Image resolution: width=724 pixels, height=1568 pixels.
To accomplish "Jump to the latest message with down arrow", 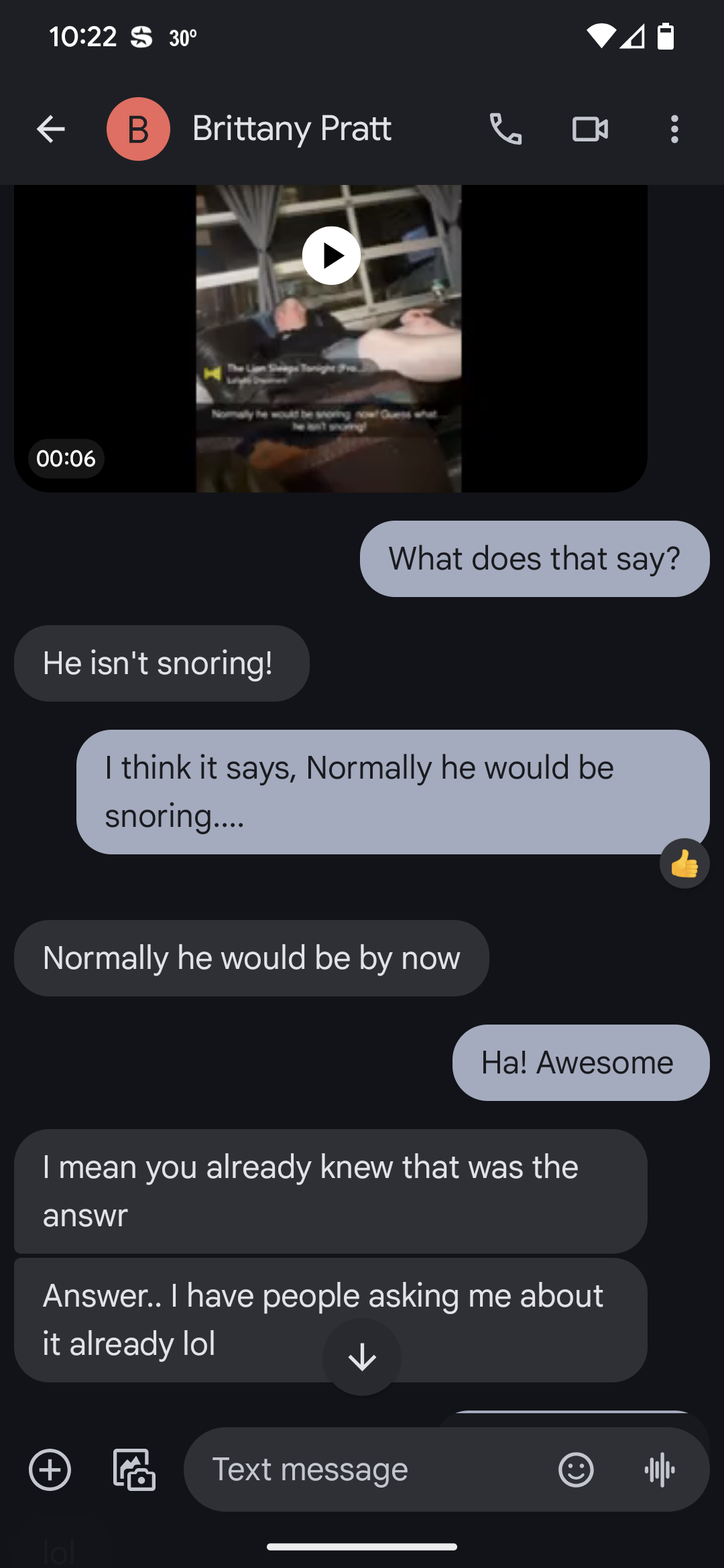I will pyautogui.click(x=362, y=1357).
